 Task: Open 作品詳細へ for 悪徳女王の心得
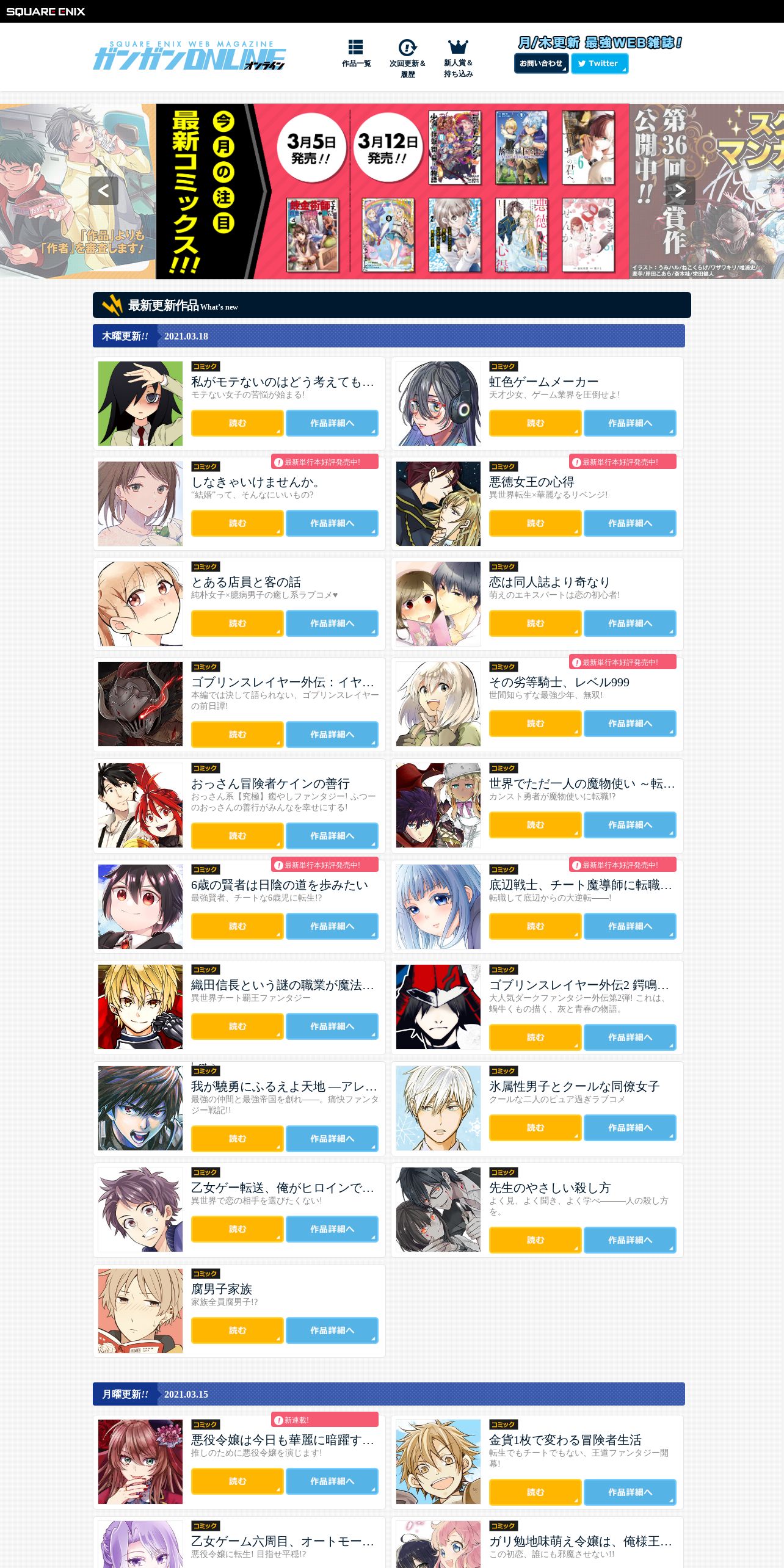click(630, 523)
